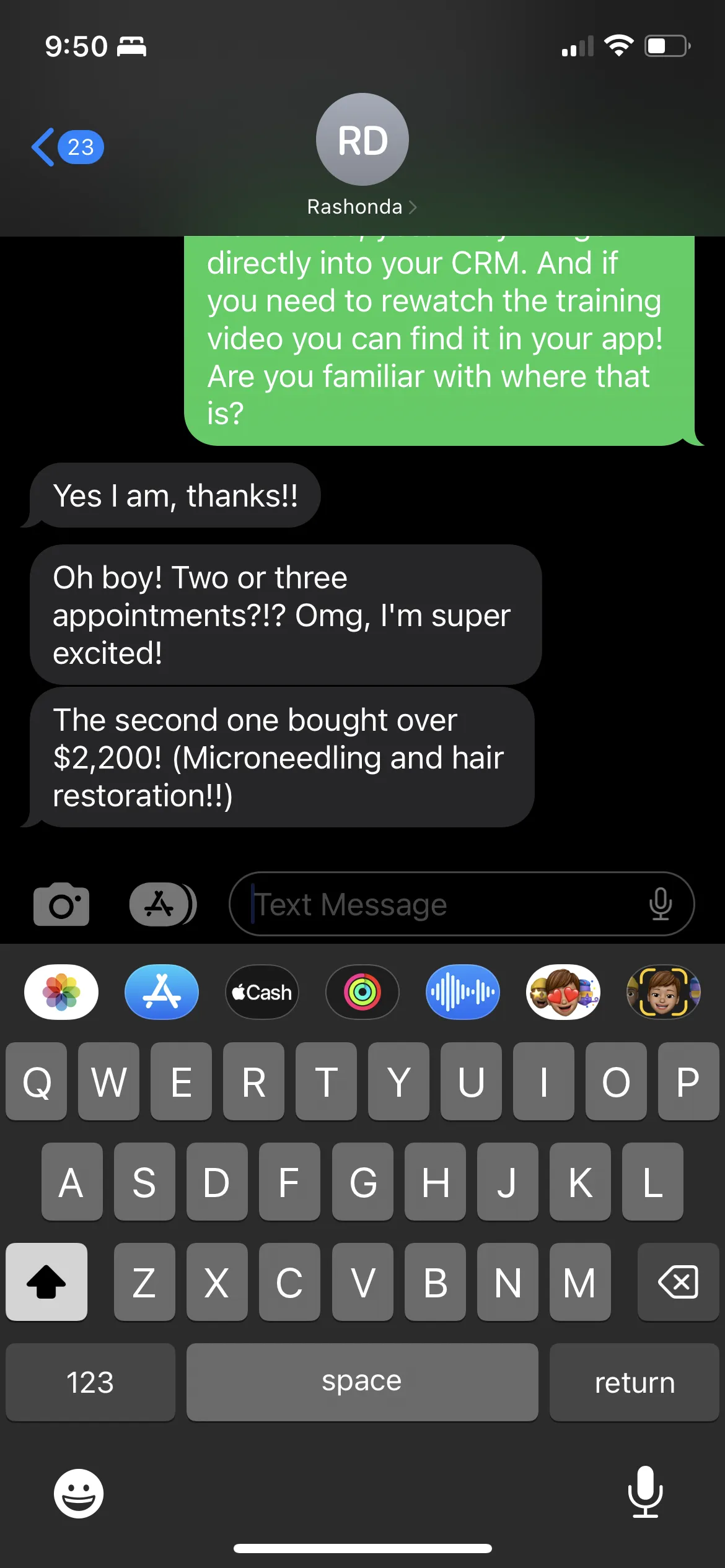The width and height of the screenshot is (725, 1568).
Task: Record audio with the text field microphone
Action: pos(660,904)
